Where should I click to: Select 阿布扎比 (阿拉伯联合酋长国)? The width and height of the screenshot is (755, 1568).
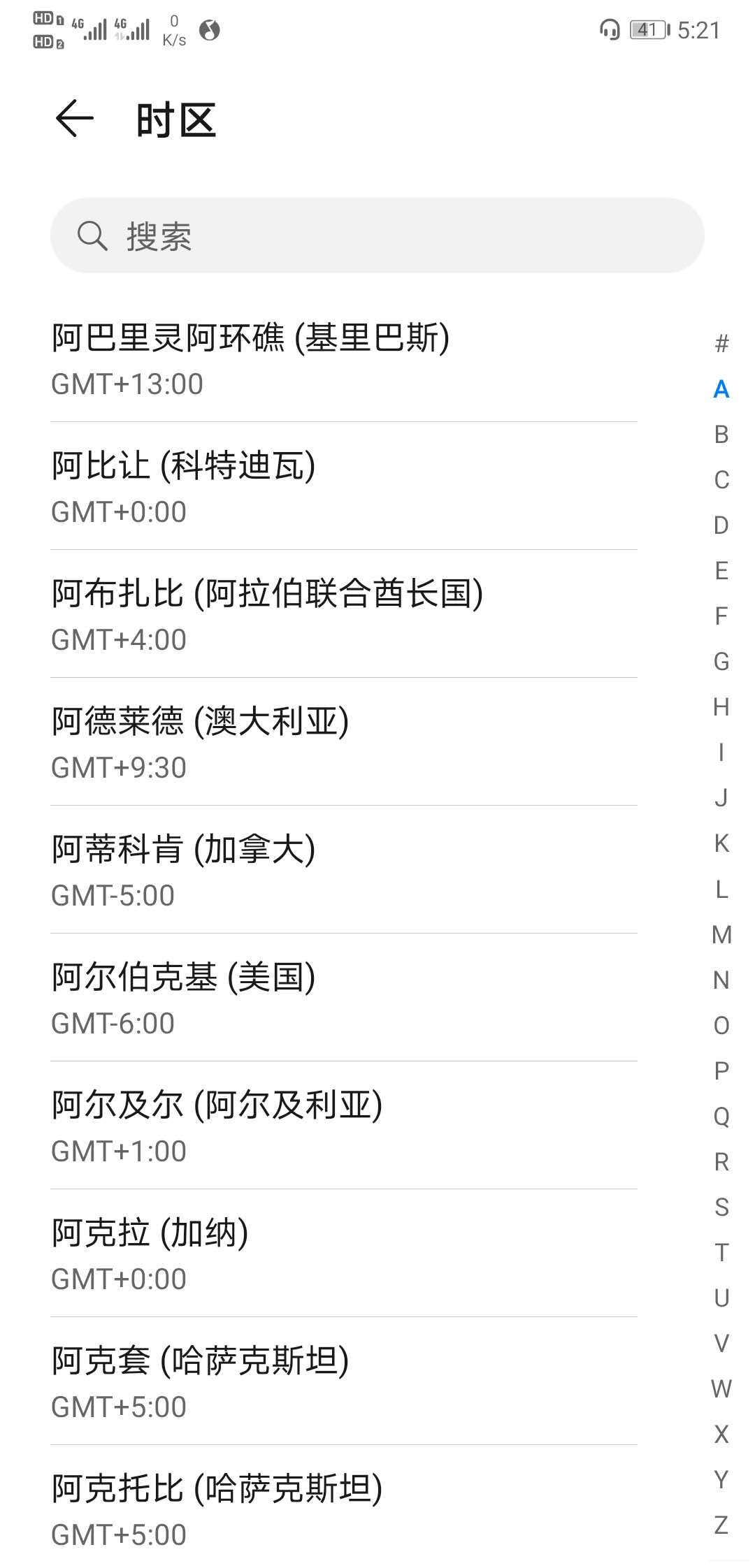click(x=343, y=615)
